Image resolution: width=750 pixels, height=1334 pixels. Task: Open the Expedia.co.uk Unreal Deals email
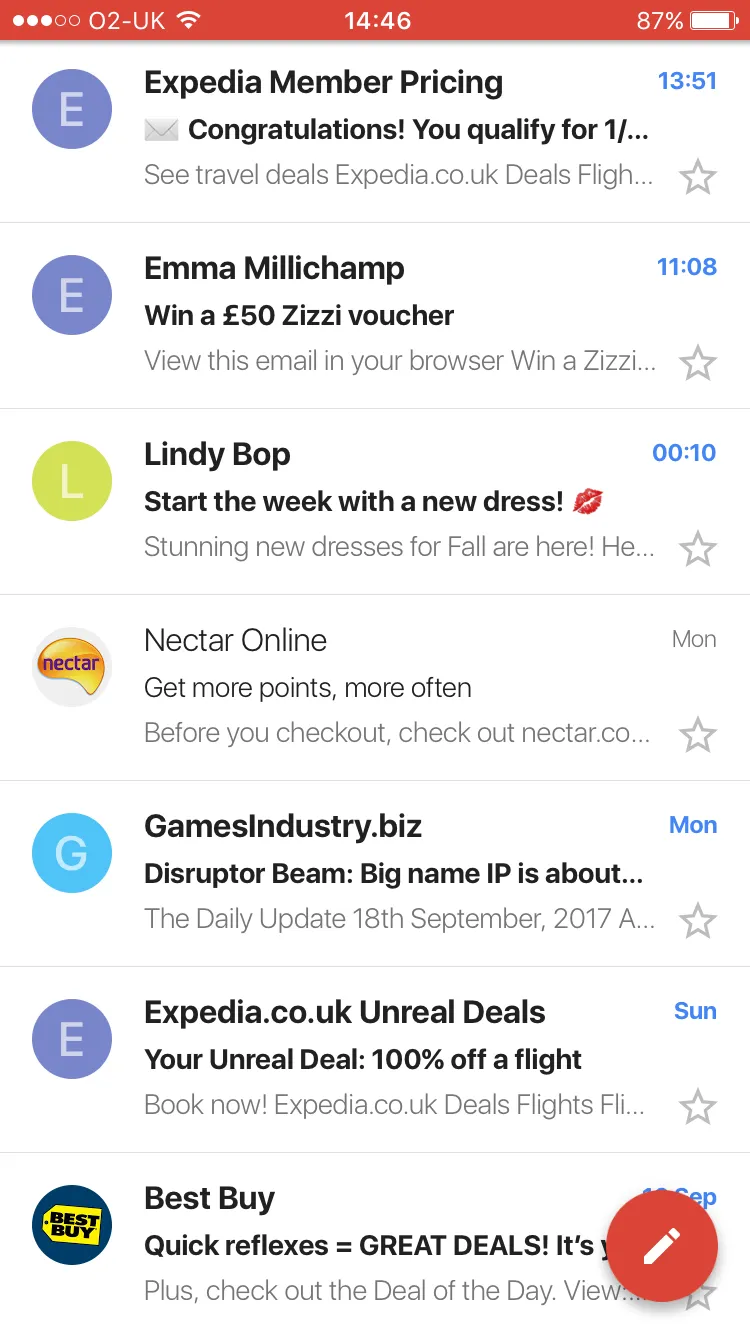(x=375, y=1059)
